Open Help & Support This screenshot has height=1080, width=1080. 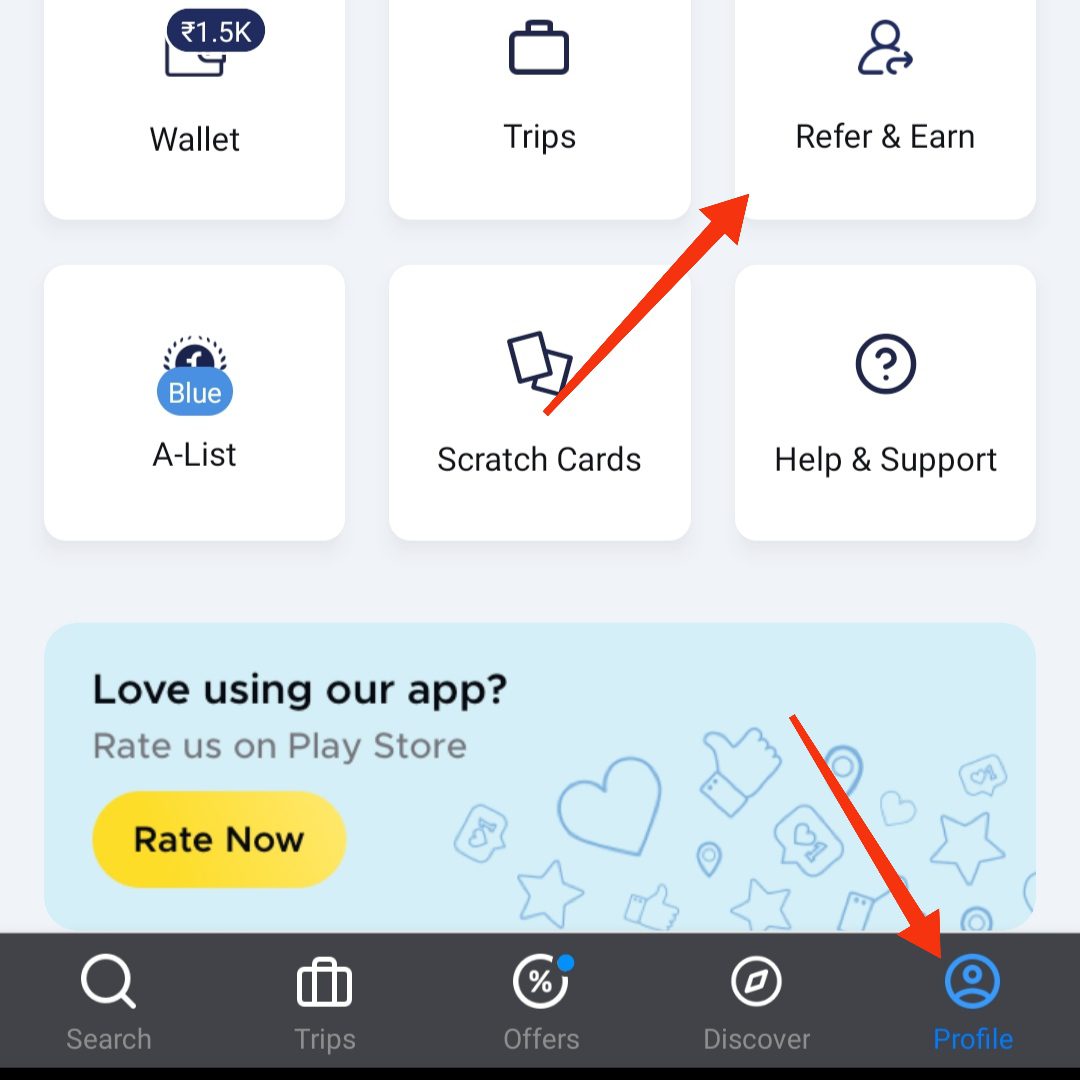[885, 403]
